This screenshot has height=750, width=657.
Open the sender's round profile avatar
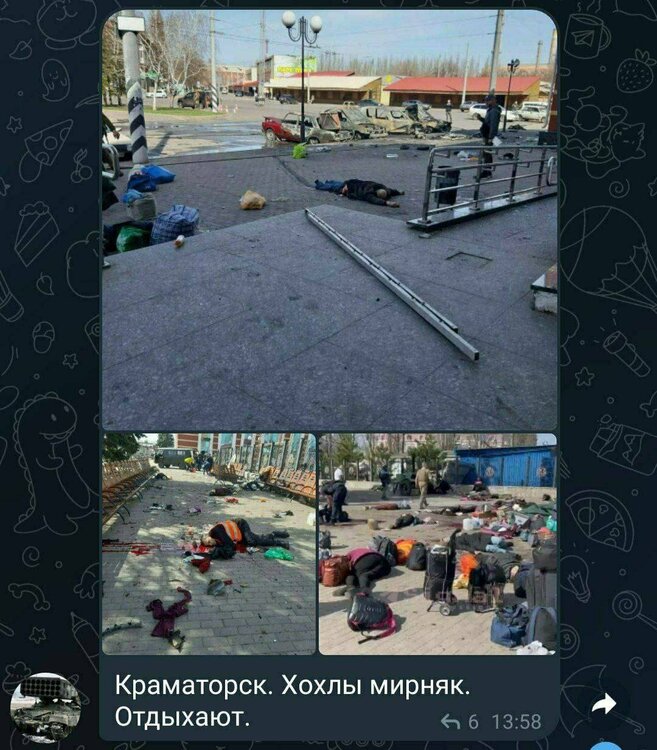45,706
